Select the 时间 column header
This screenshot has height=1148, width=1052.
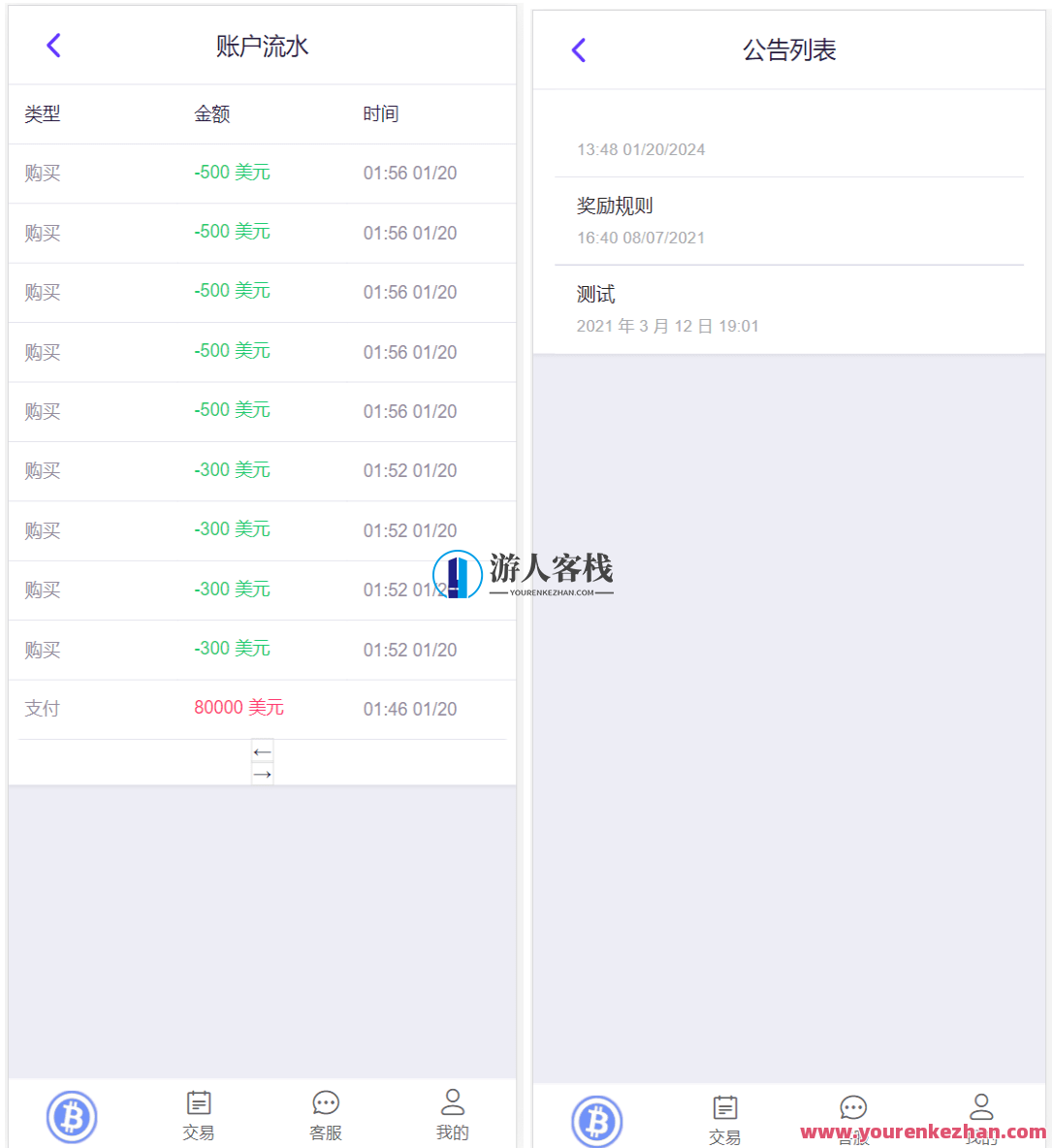[380, 113]
